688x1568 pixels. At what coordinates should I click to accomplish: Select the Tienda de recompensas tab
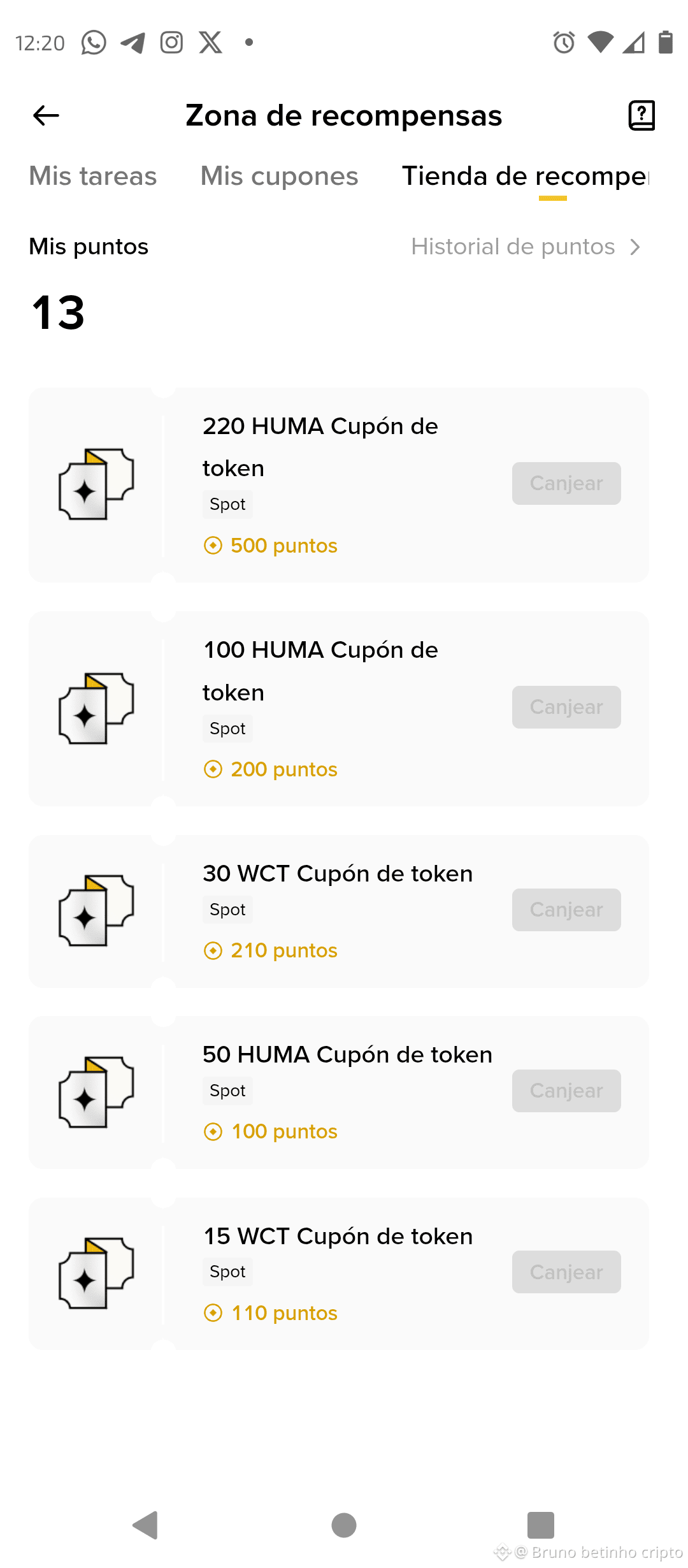pyautogui.click(x=526, y=176)
